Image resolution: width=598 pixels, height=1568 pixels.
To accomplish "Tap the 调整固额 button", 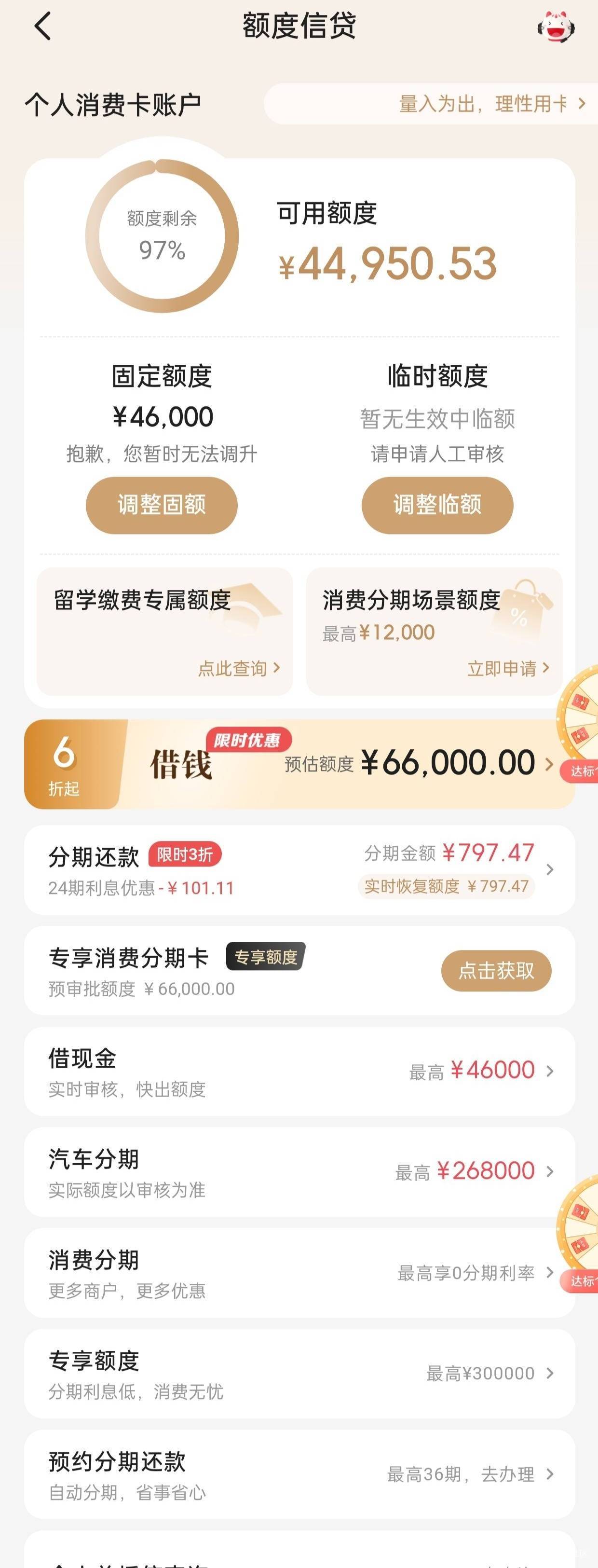I will (x=161, y=505).
